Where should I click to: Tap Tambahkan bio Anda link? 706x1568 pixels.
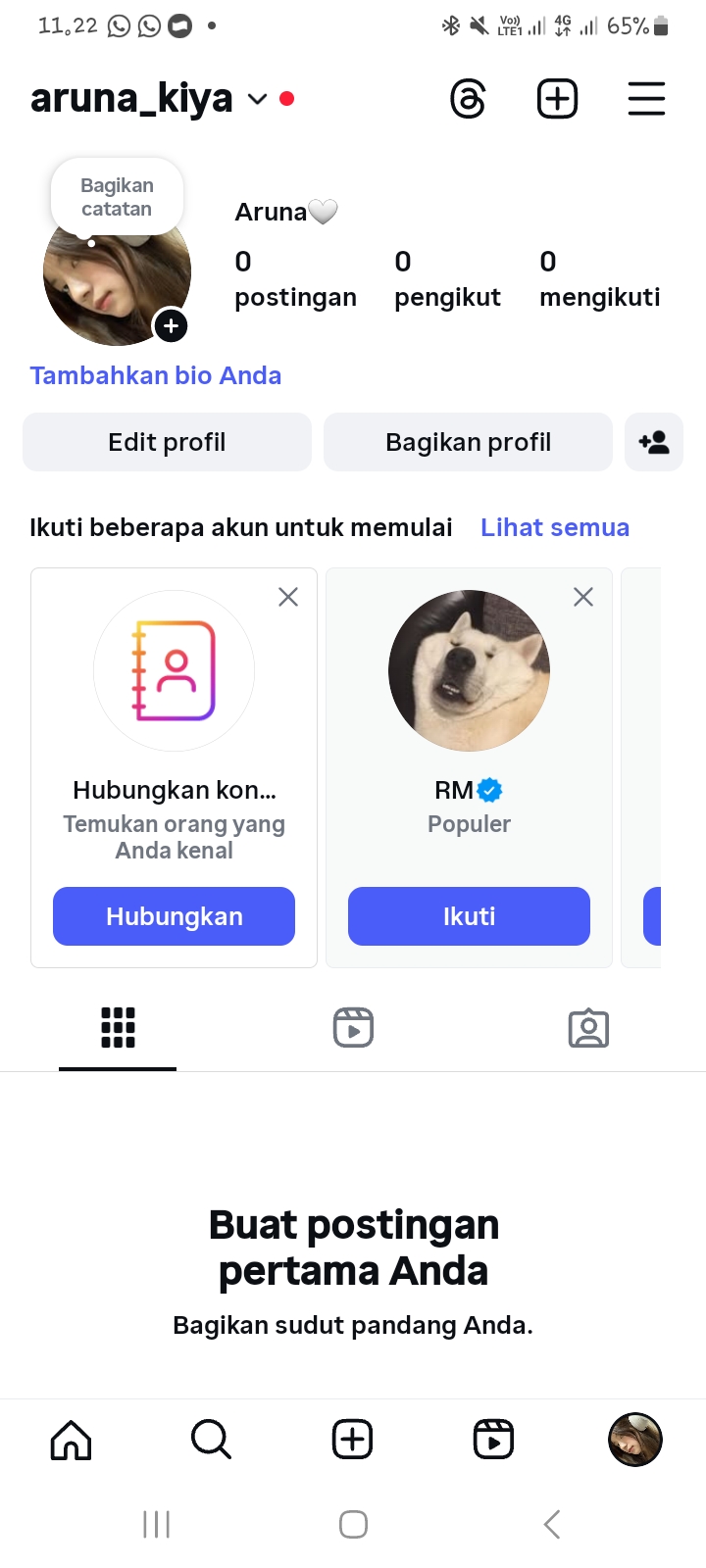[x=155, y=375]
